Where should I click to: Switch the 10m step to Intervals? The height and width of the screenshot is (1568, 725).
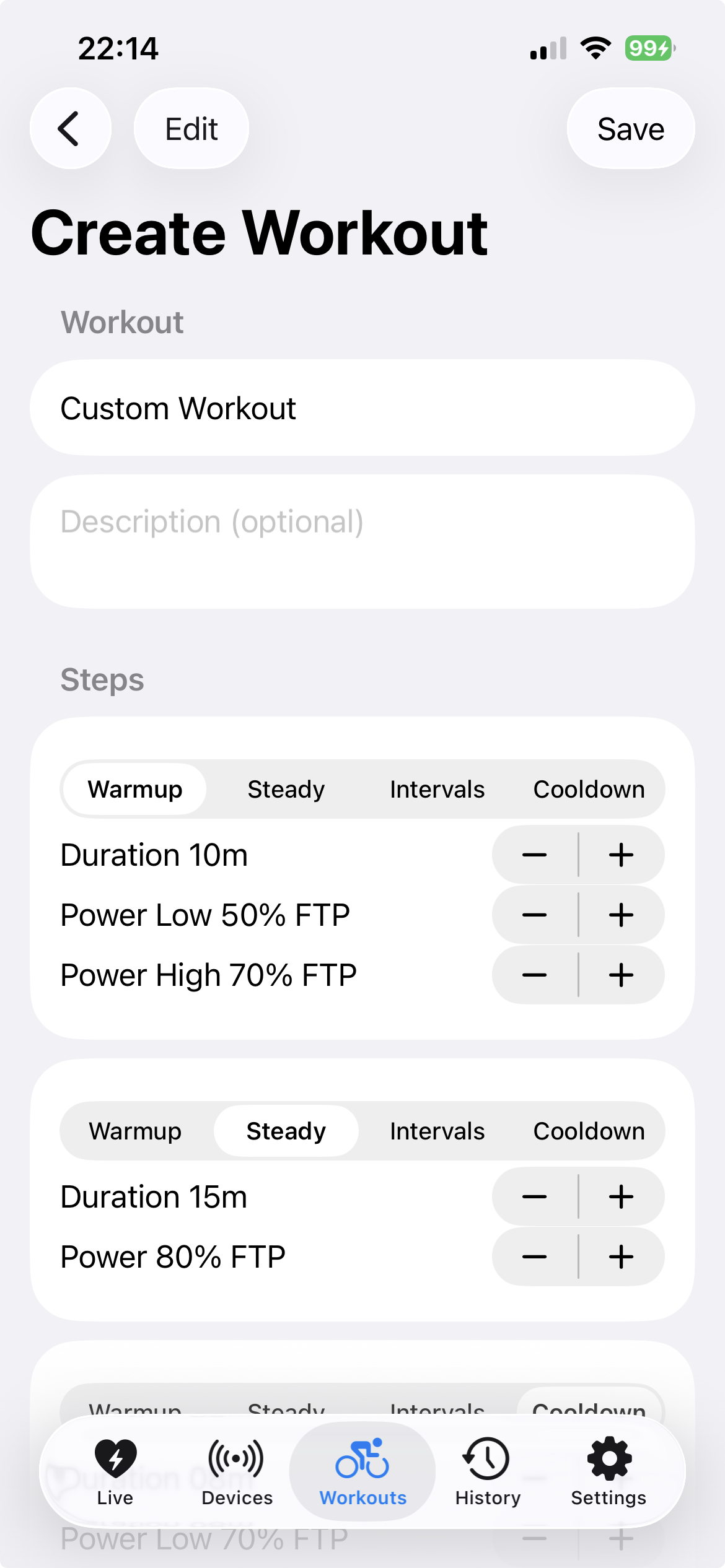[437, 790]
